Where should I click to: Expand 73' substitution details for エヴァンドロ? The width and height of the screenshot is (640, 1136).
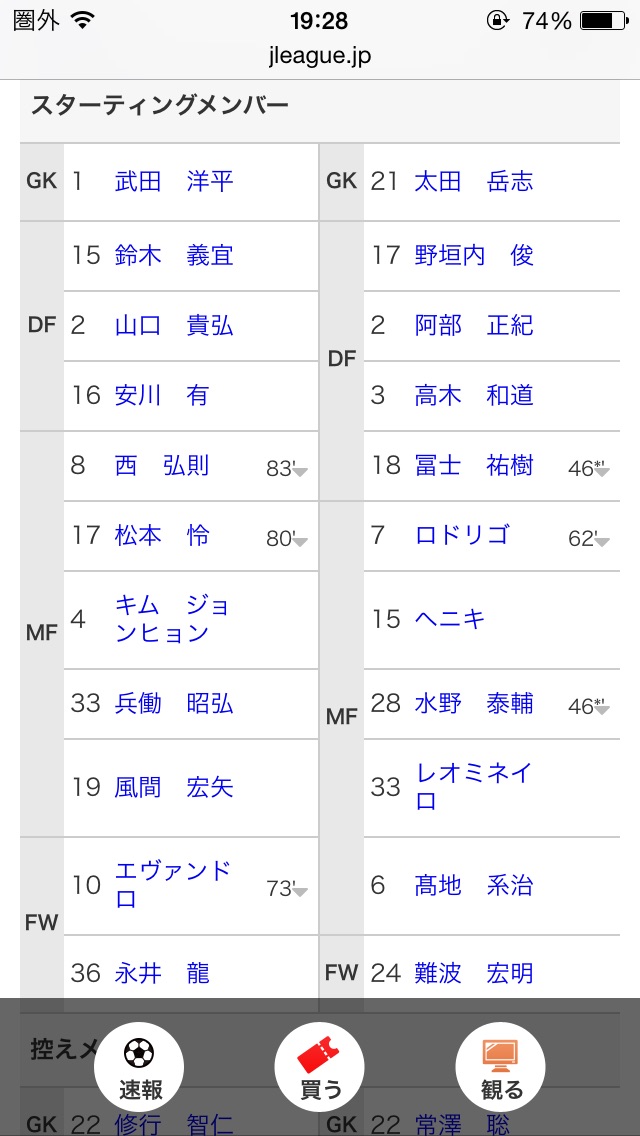[287, 888]
